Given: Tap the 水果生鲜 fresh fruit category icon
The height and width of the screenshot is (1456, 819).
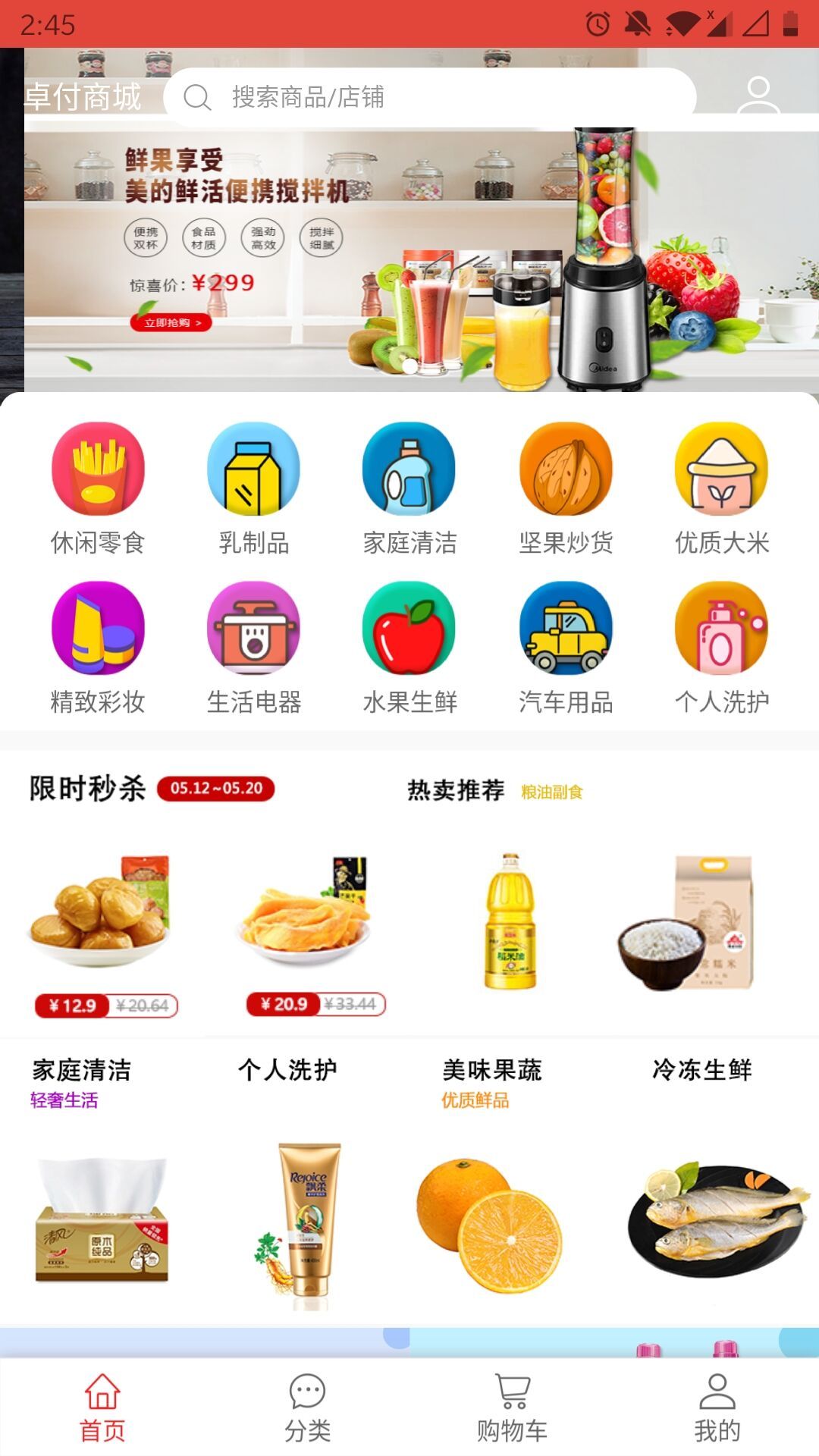Looking at the screenshot, I should coord(409,629).
